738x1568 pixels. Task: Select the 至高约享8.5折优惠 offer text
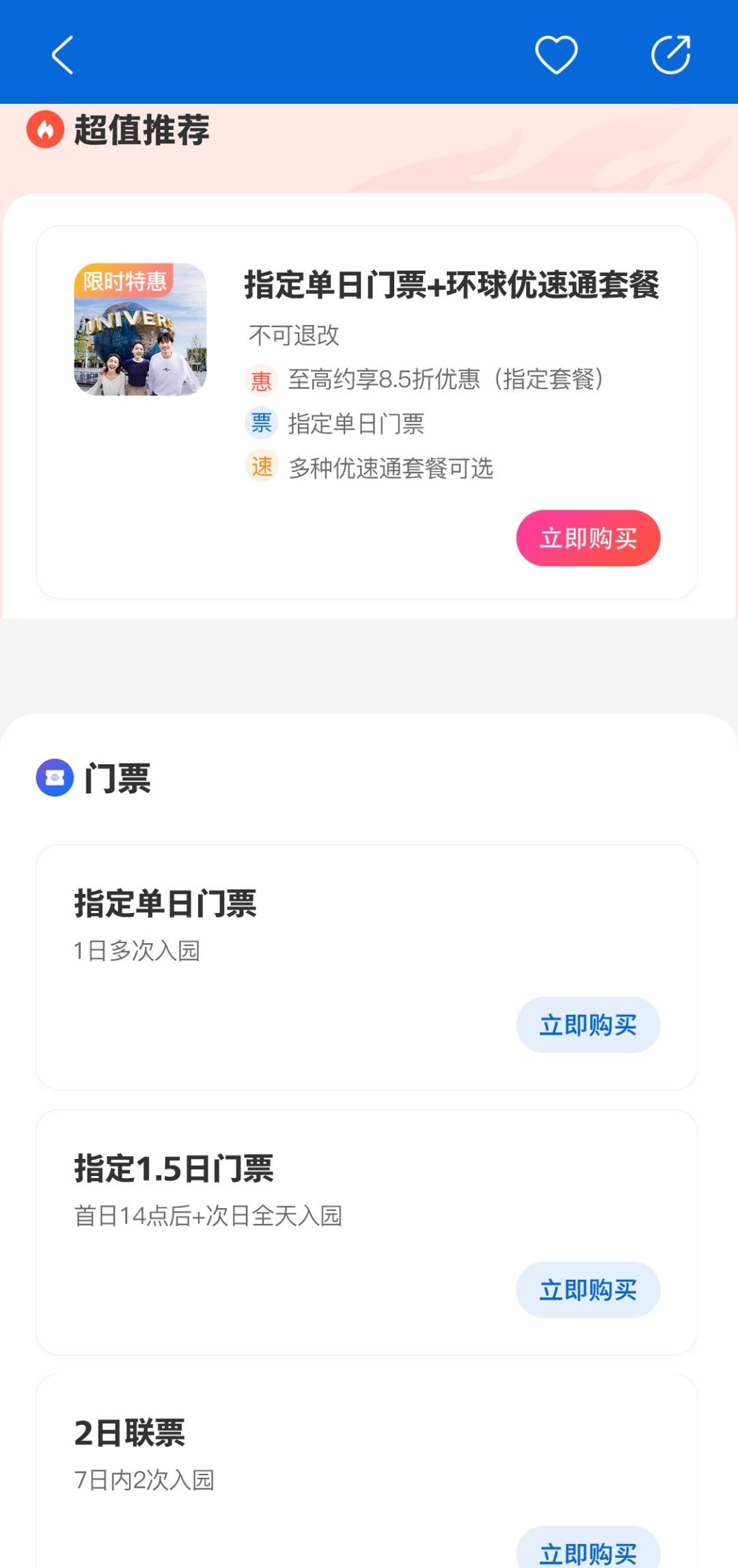click(446, 381)
